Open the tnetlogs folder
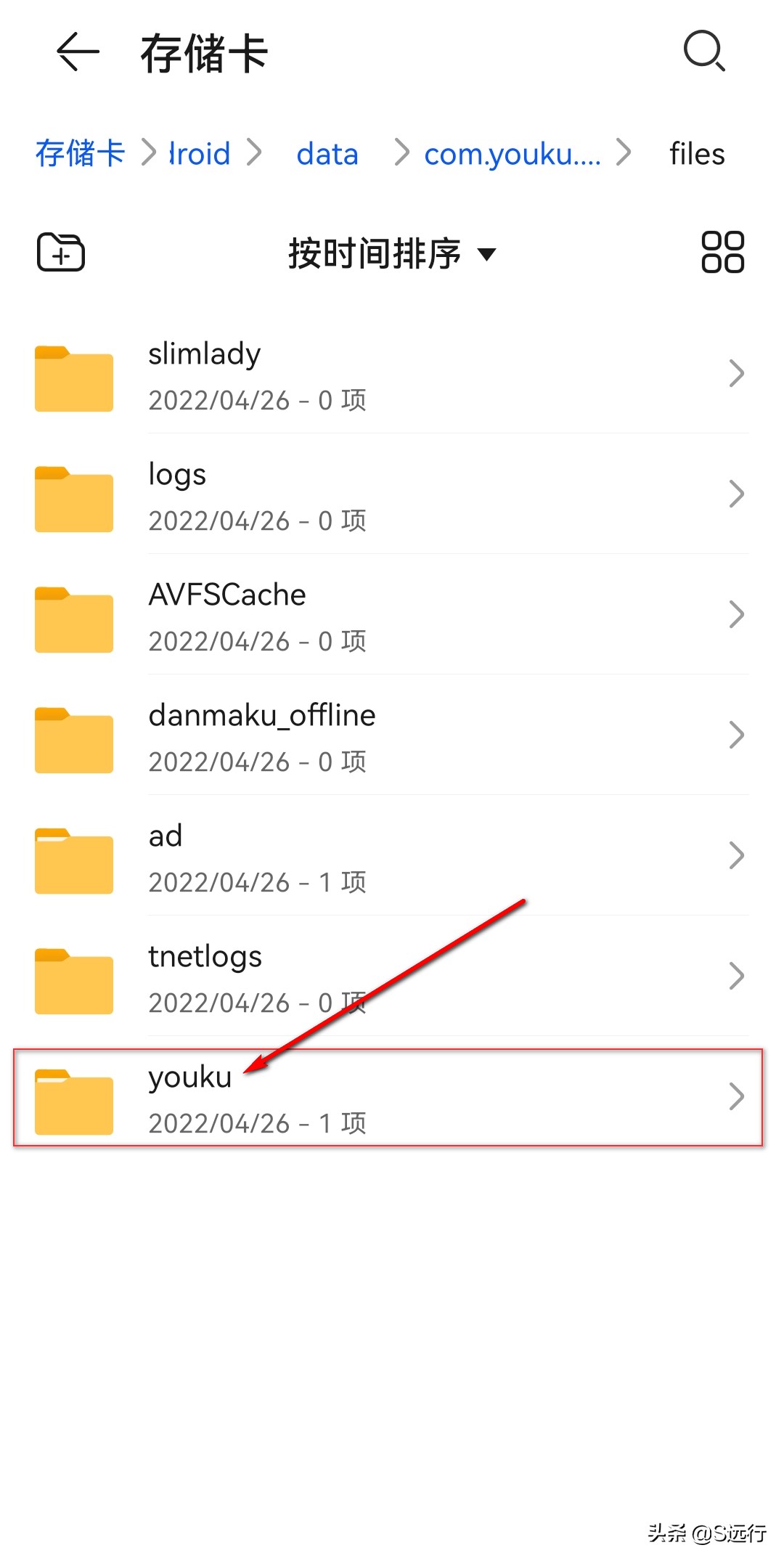The width and height of the screenshot is (784, 1561). [x=392, y=978]
